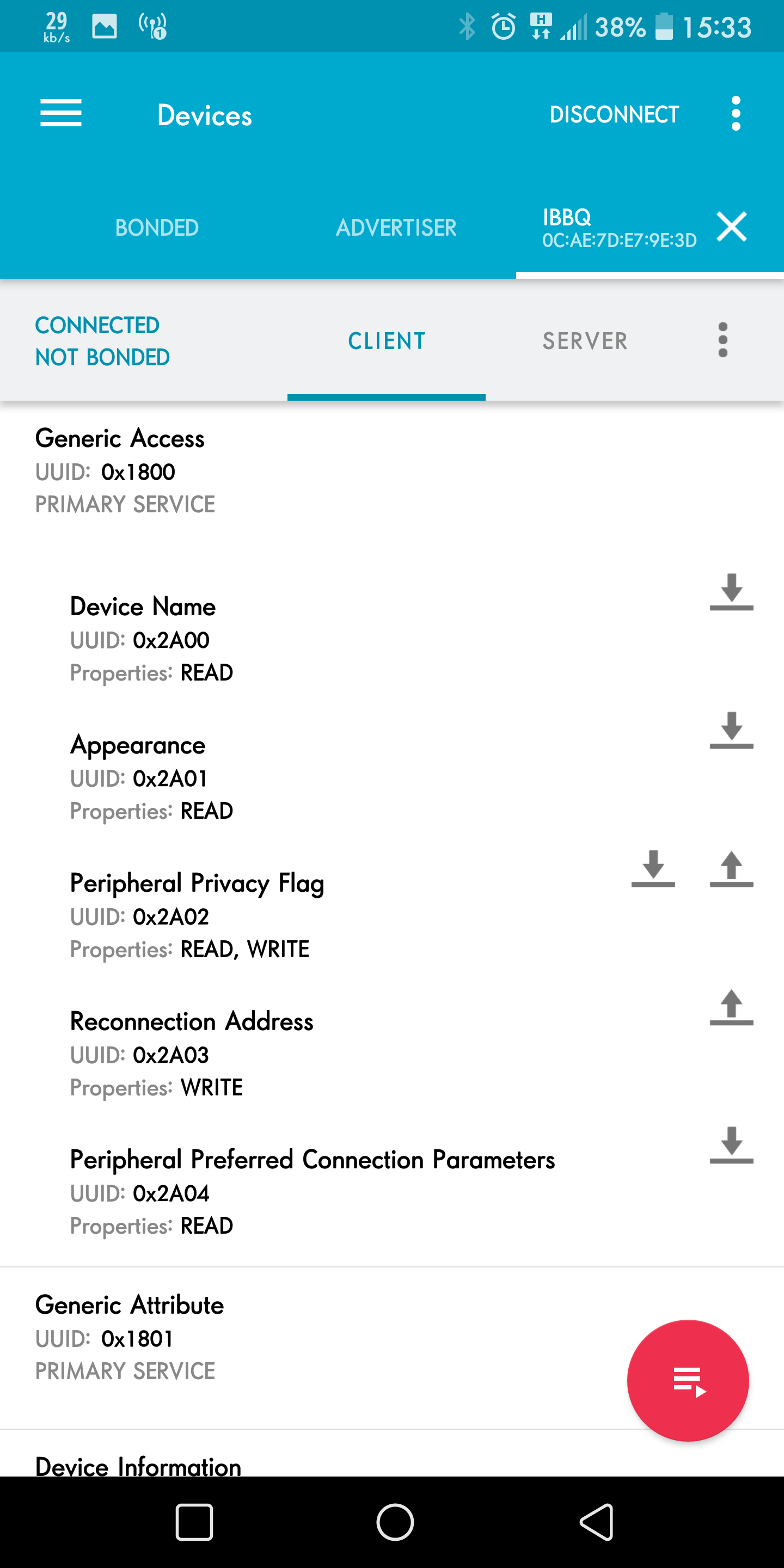Read the Appearance characteristic
The image size is (784, 1568).
732,730
